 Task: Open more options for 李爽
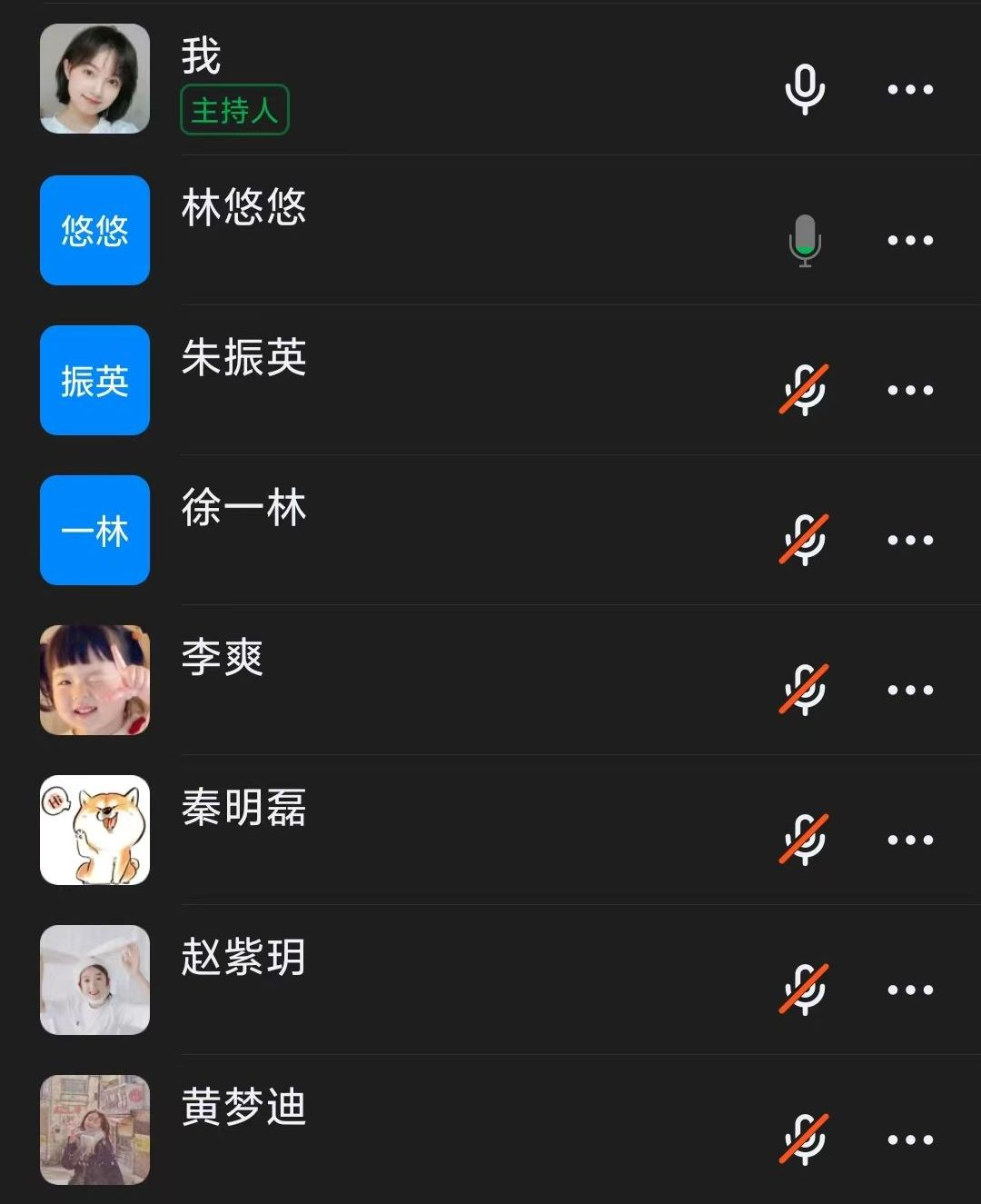click(910, 690)
